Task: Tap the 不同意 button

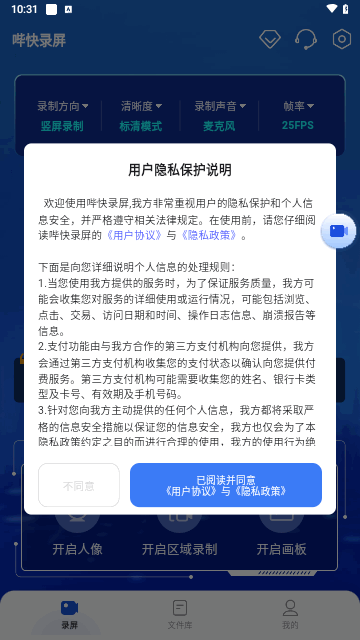Action: coord(79,485)
